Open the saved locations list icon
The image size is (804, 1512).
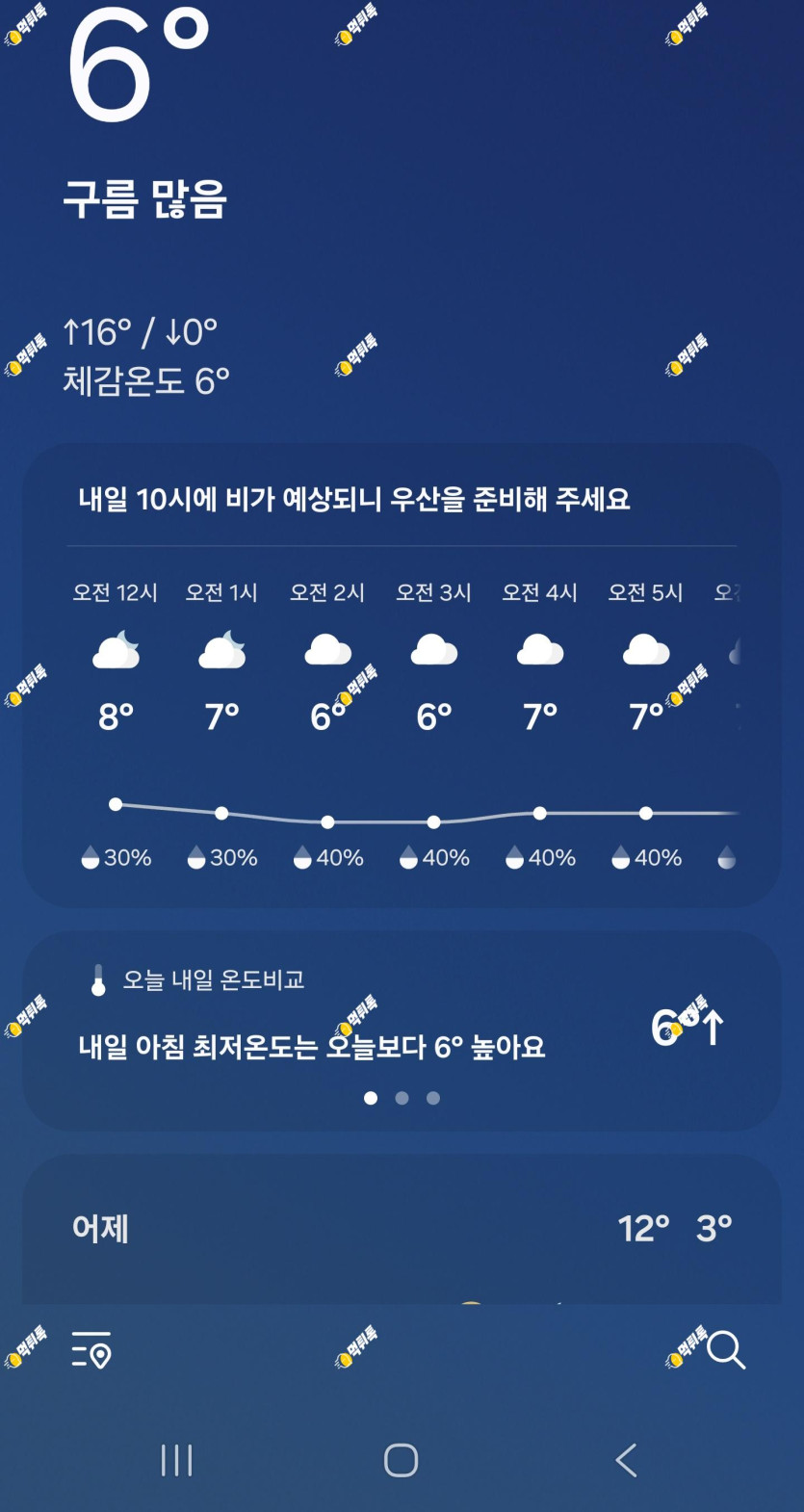pos(91,1349)
